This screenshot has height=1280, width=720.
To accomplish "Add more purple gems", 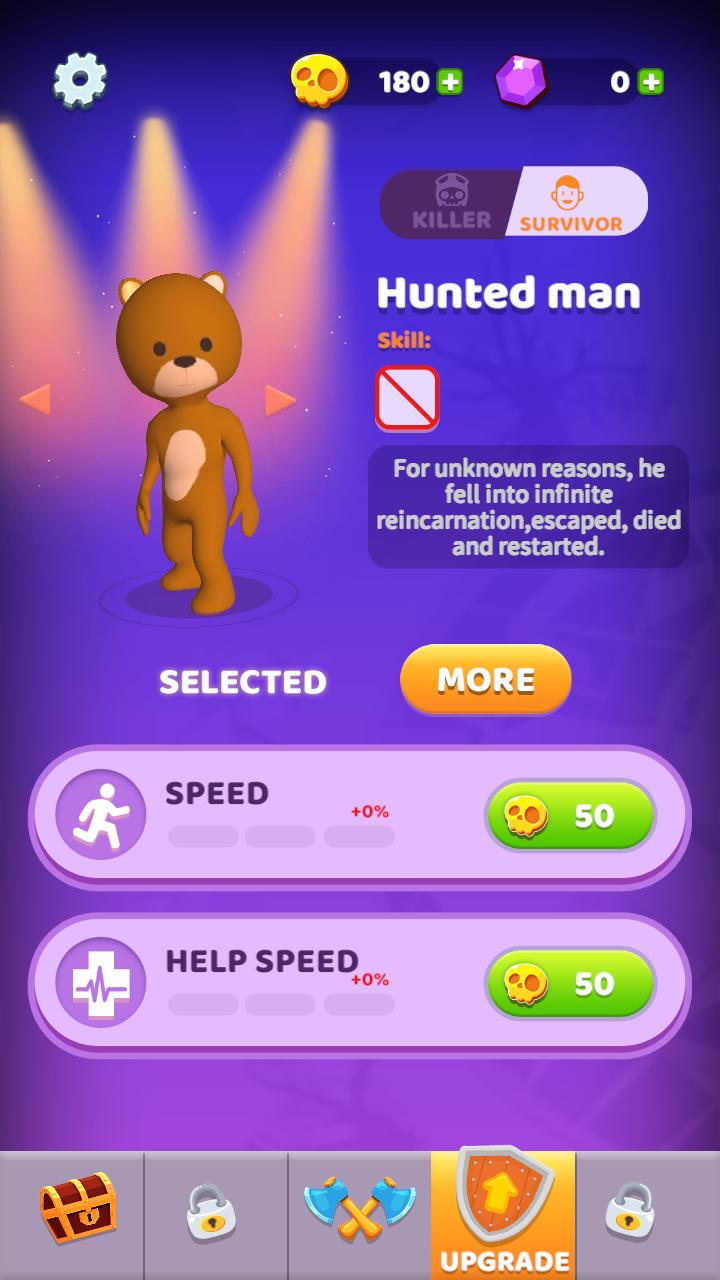I will 651,82.
